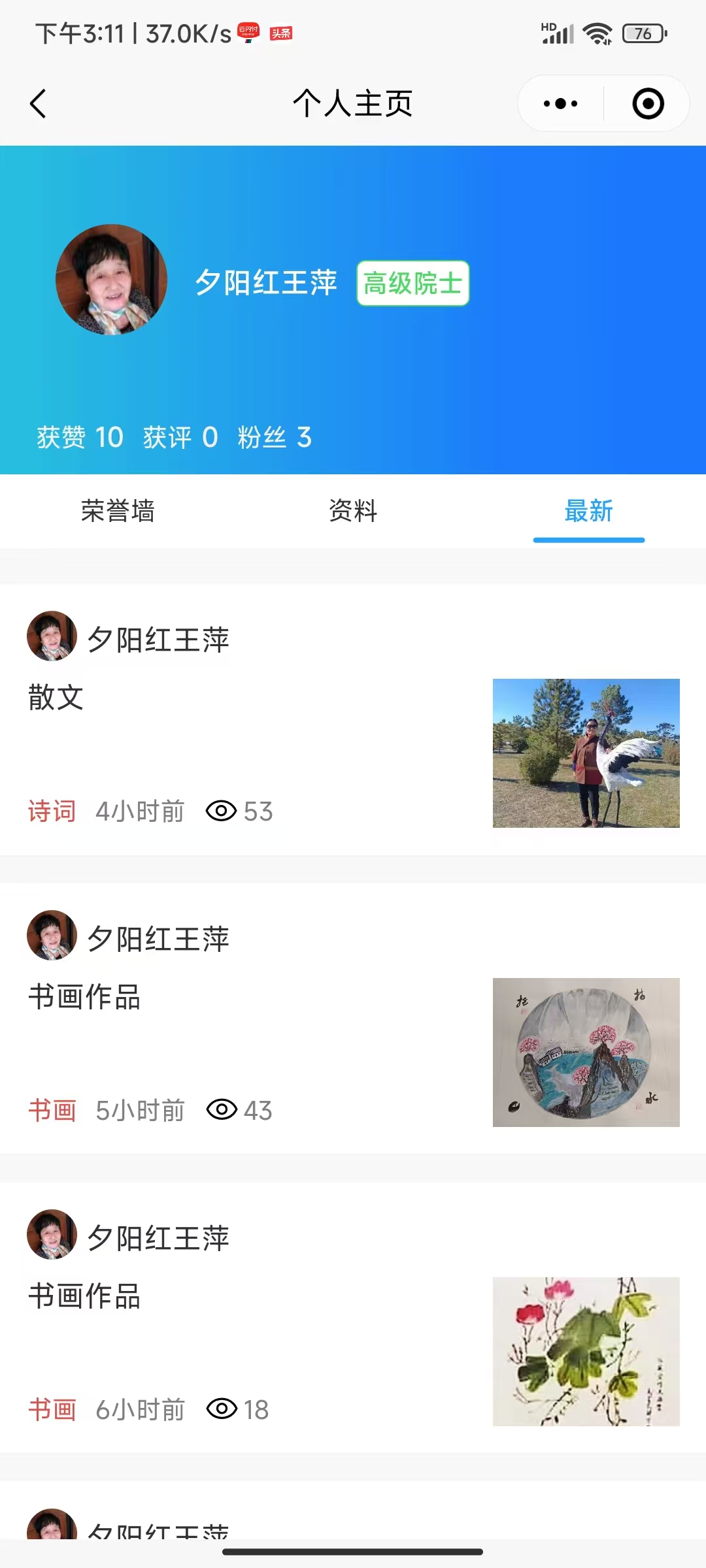
Task: Switch to the 资料 tab
Action: (x=353, y=511)
